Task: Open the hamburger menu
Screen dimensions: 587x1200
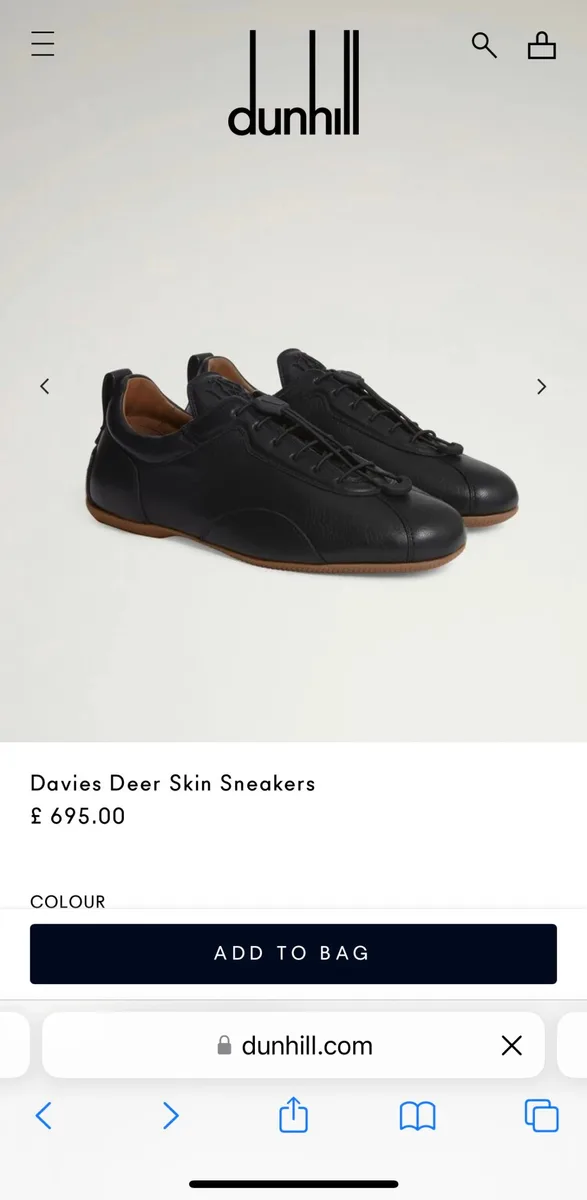Action: click(43, 44)
